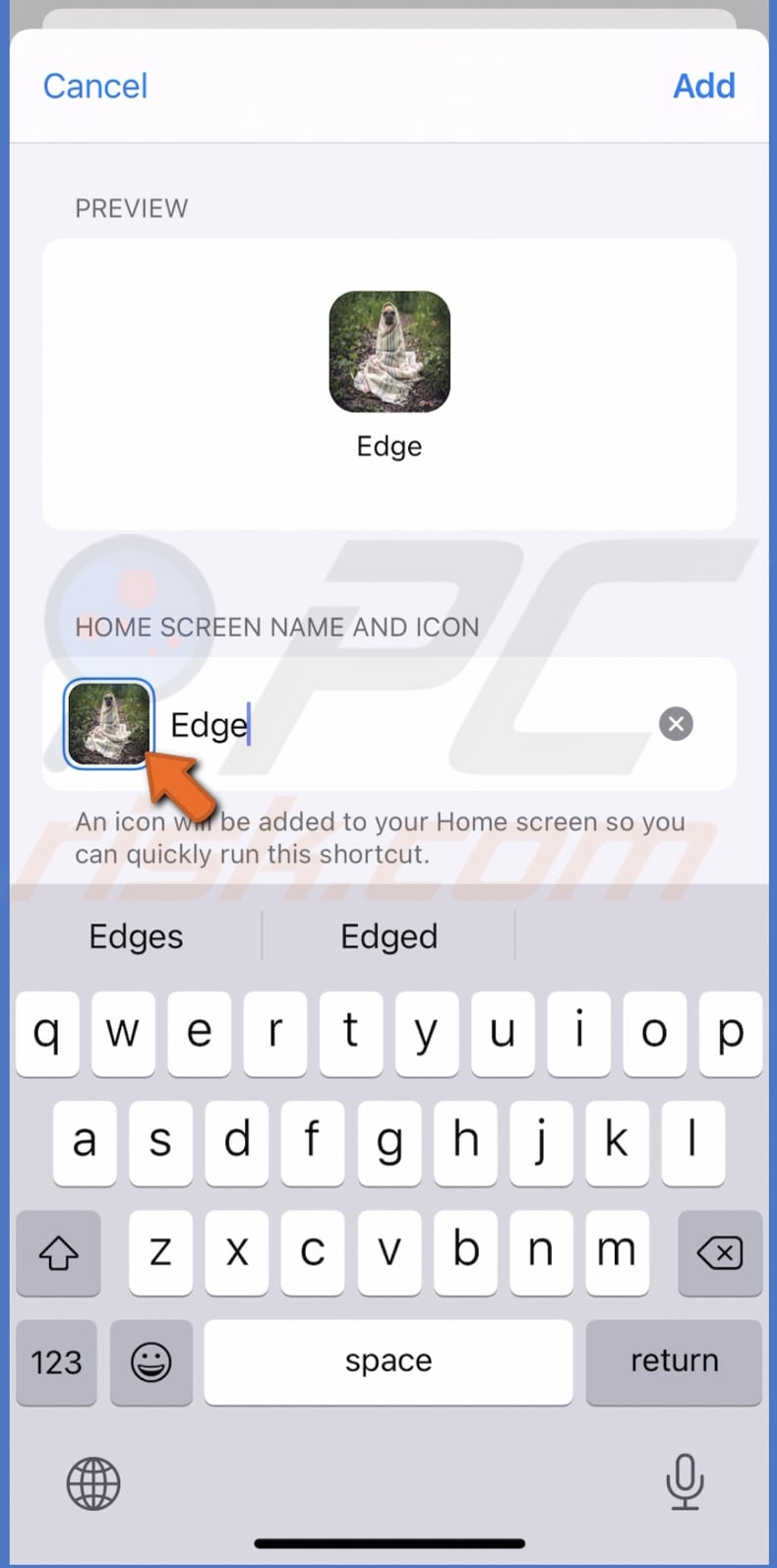Viewport: 777px width, 1568px height.
Task: Open the emoji keyboard
Action: [151, 1362]
